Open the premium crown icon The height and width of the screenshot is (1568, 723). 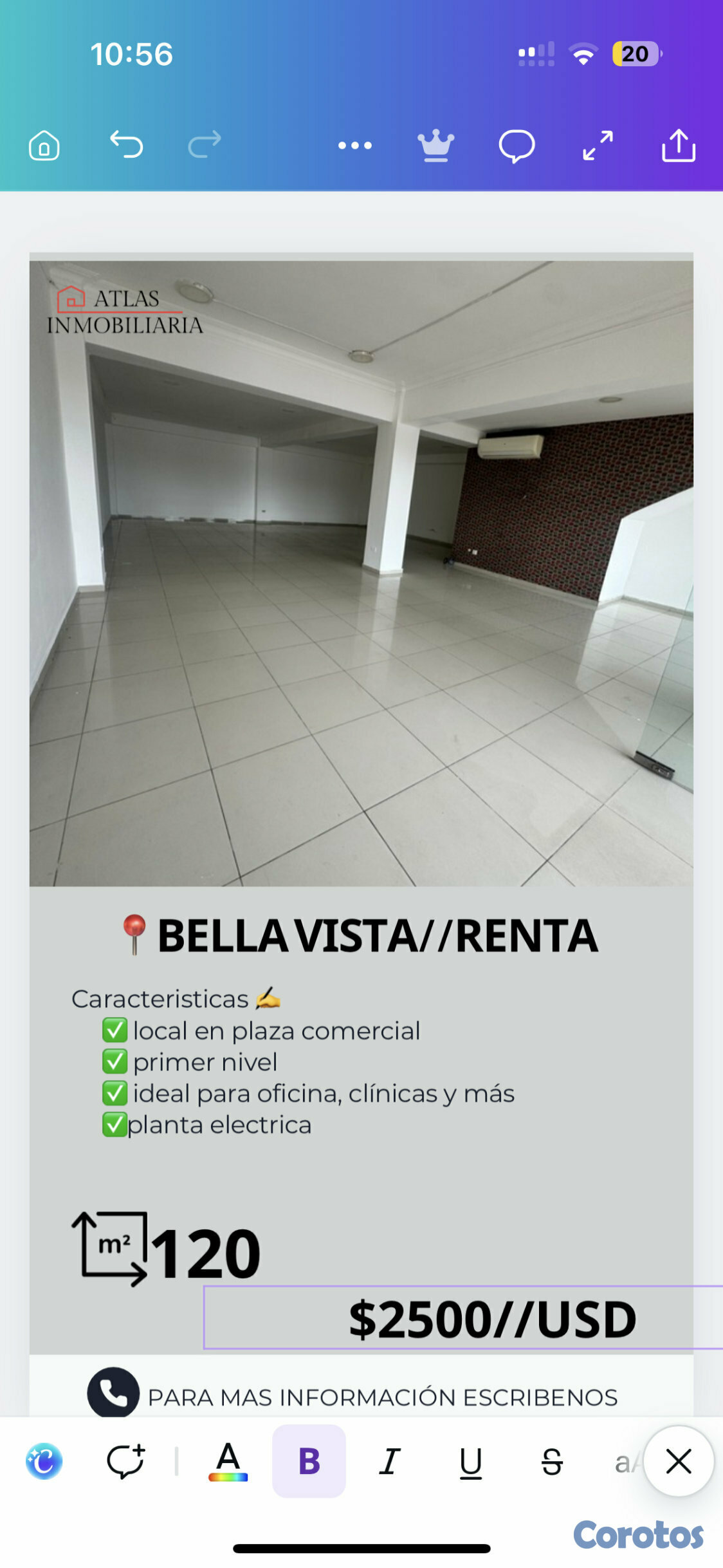[x=436, y=145]
